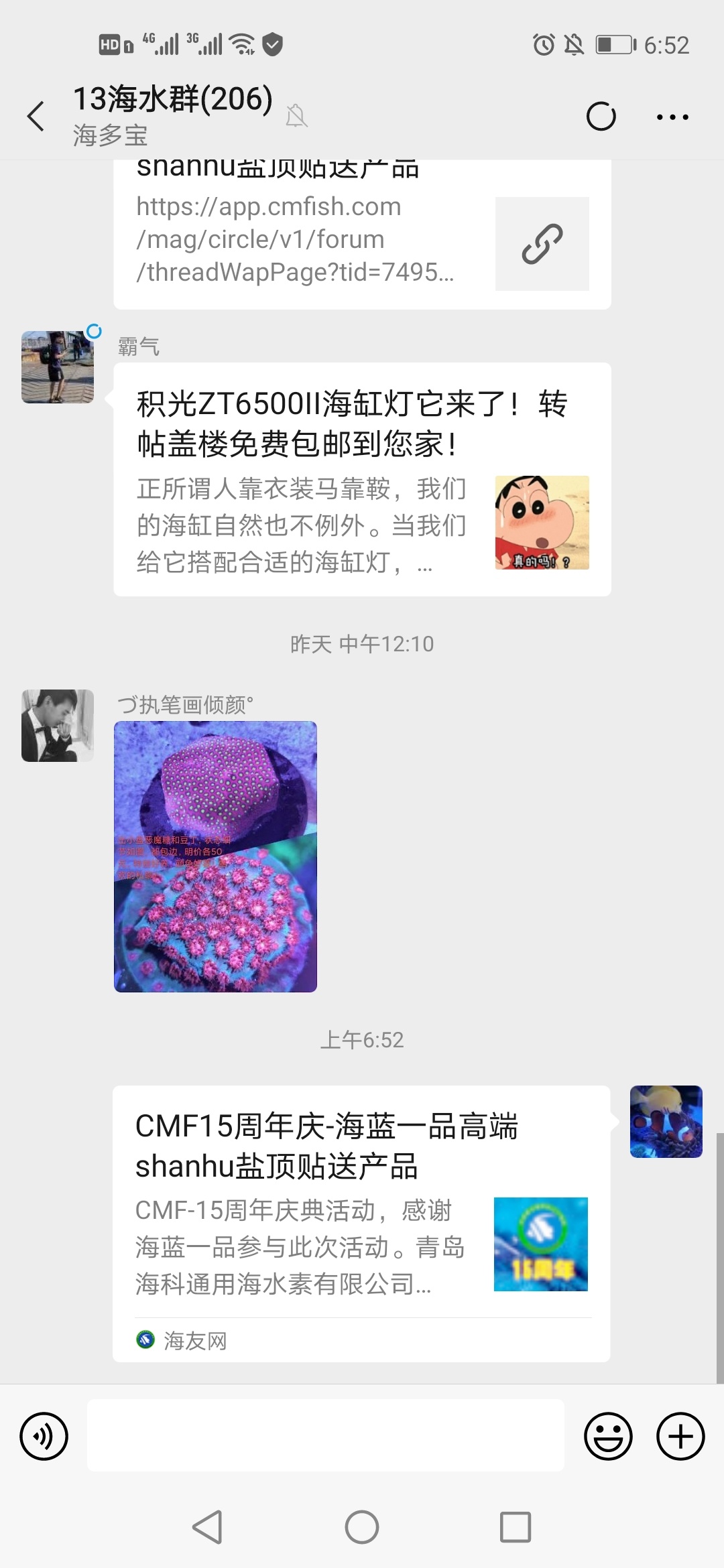
Task: Open the chat overflow menu
Action: [672, 117]
